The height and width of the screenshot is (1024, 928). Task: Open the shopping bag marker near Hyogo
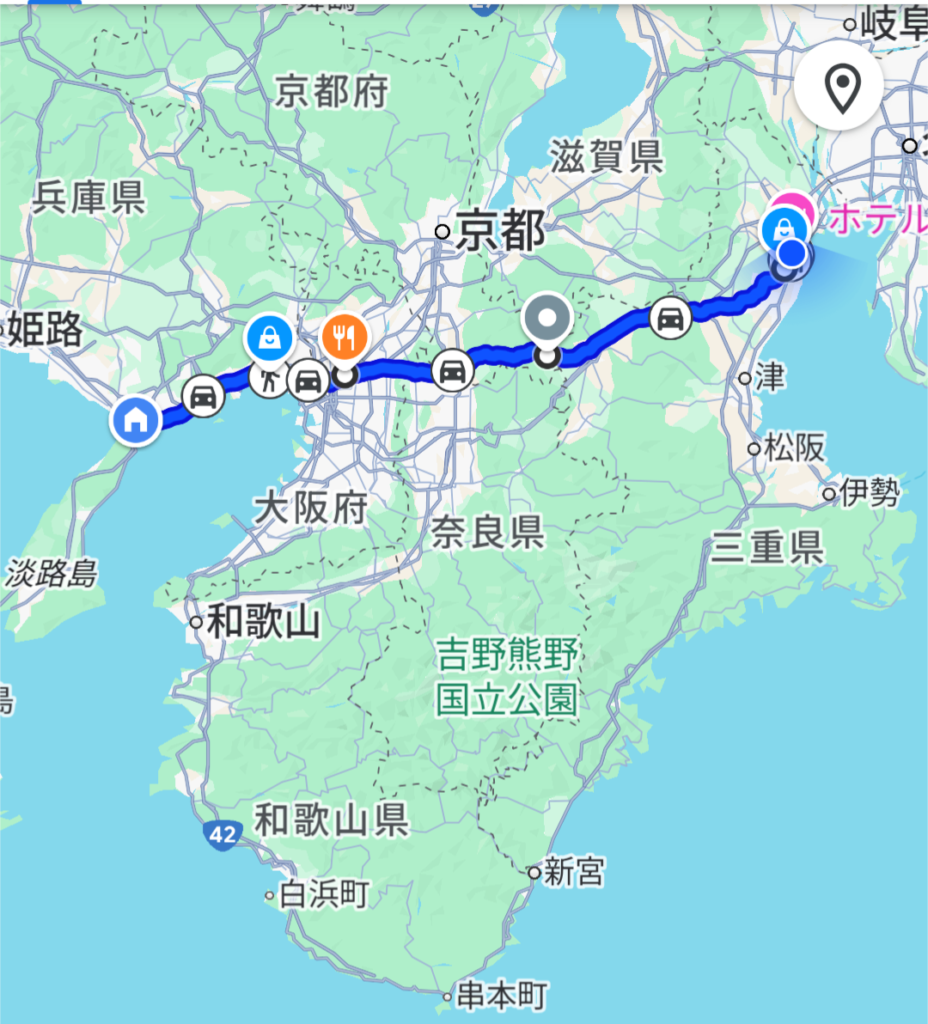(x=268, y=337)
